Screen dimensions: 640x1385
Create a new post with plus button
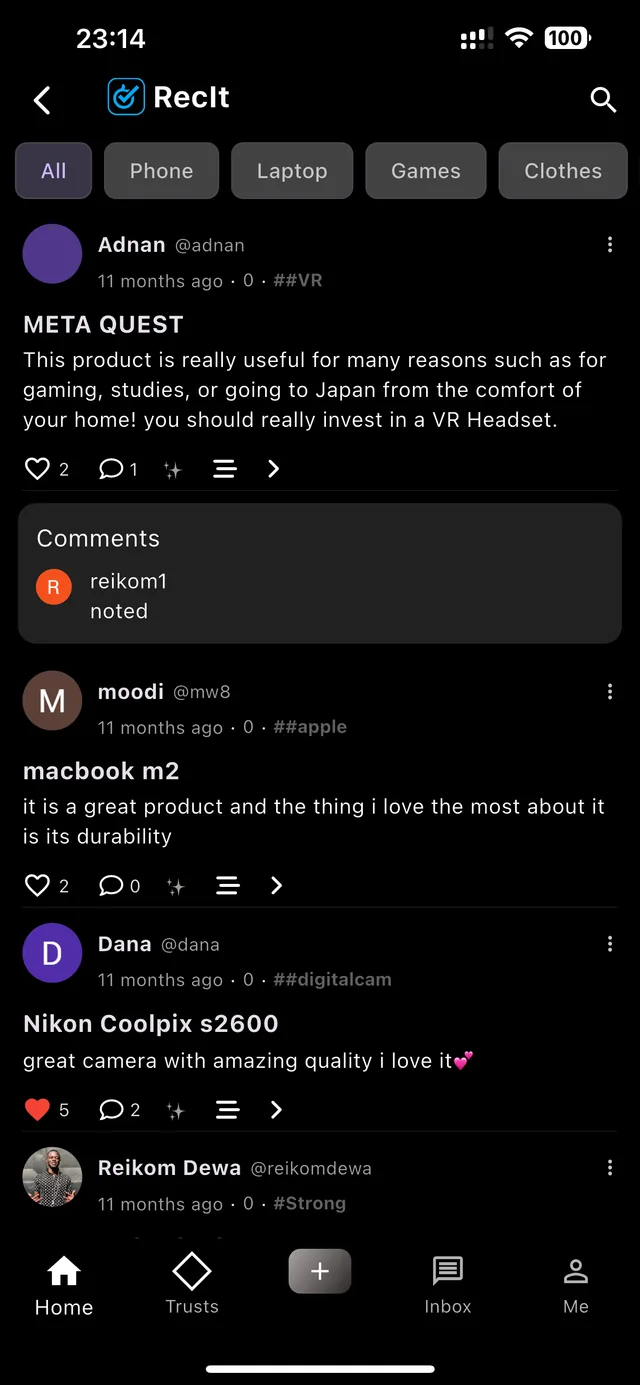320,1272
